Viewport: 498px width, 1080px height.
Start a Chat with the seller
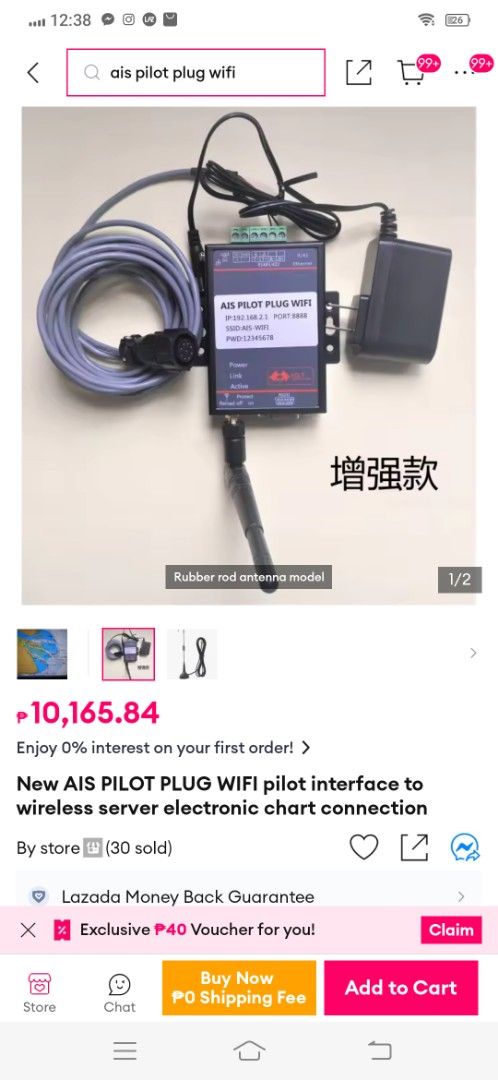tap(119, 993)
